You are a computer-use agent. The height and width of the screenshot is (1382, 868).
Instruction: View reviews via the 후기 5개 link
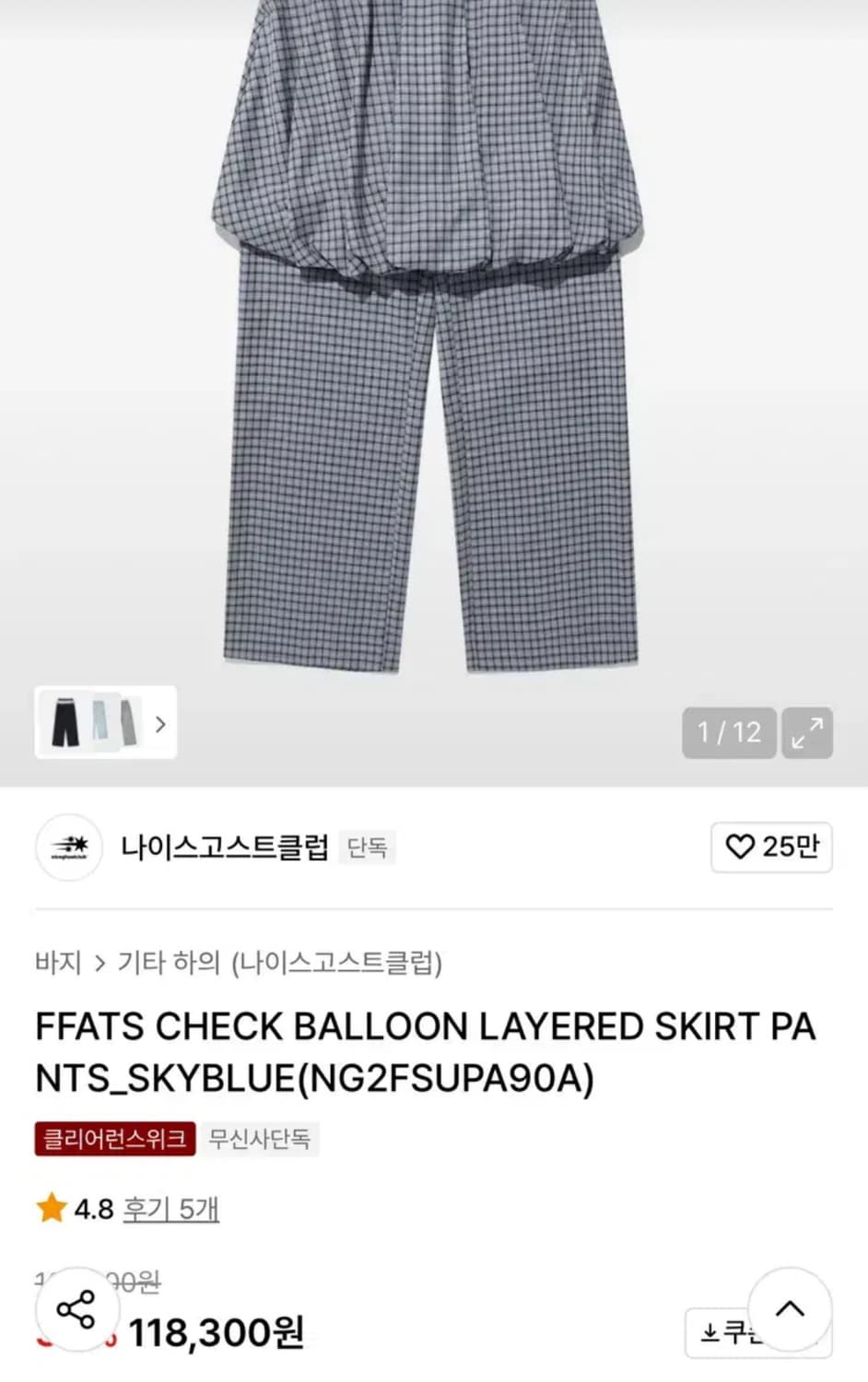tap(170, 1208)
